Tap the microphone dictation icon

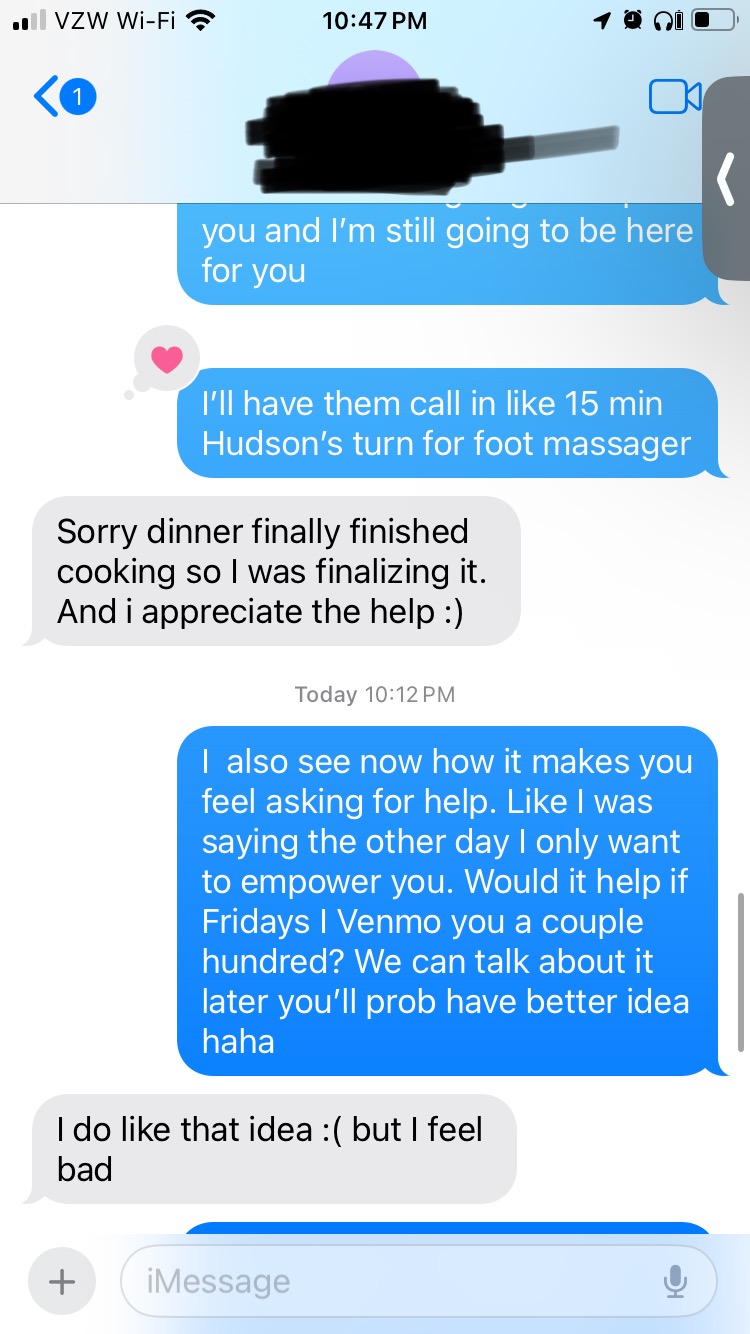(x=675, y=1281)
